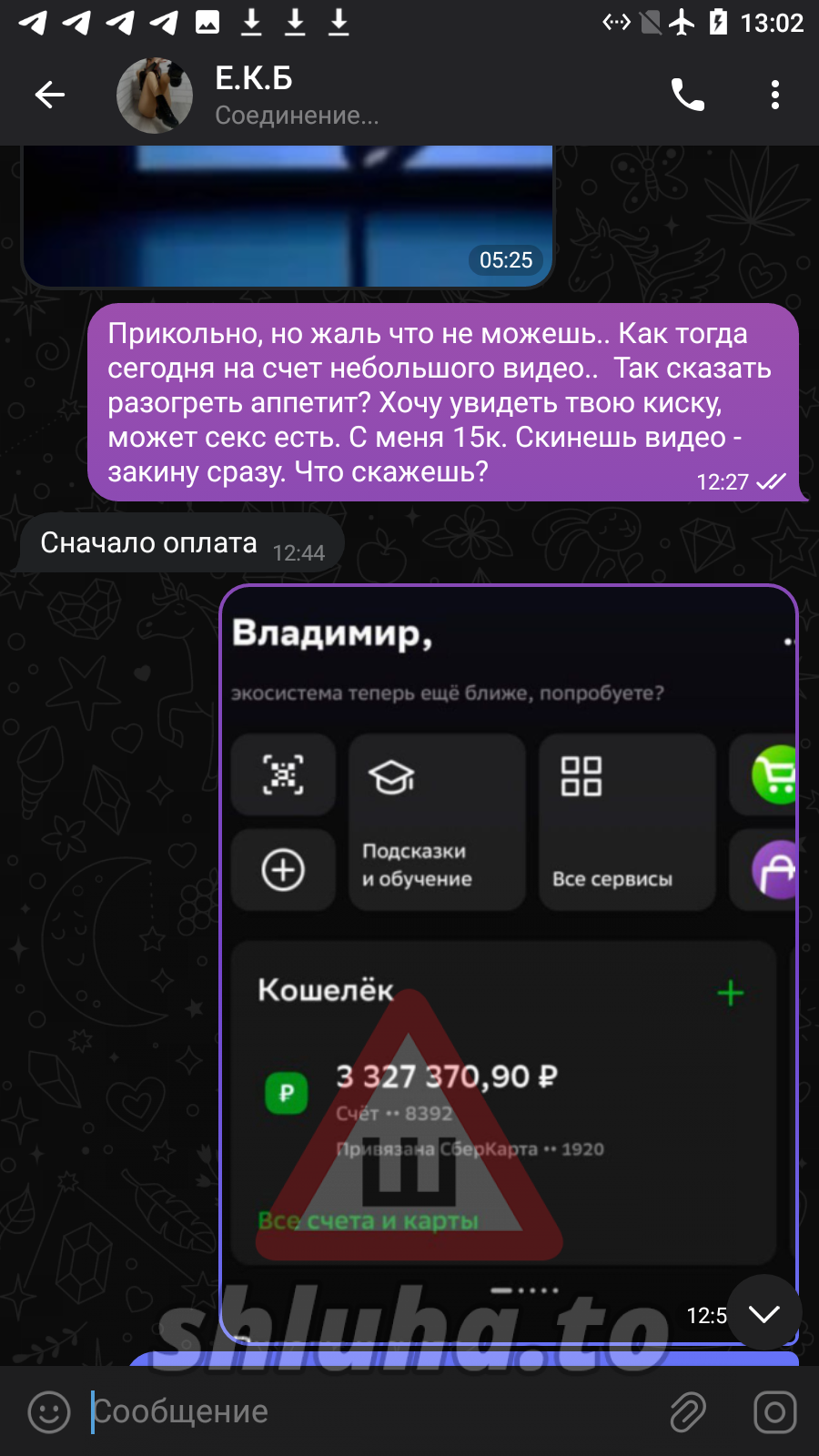Screen dimensions: 819x1456
Task: Jump to the latest messages
Action: tap(763, 1313)
